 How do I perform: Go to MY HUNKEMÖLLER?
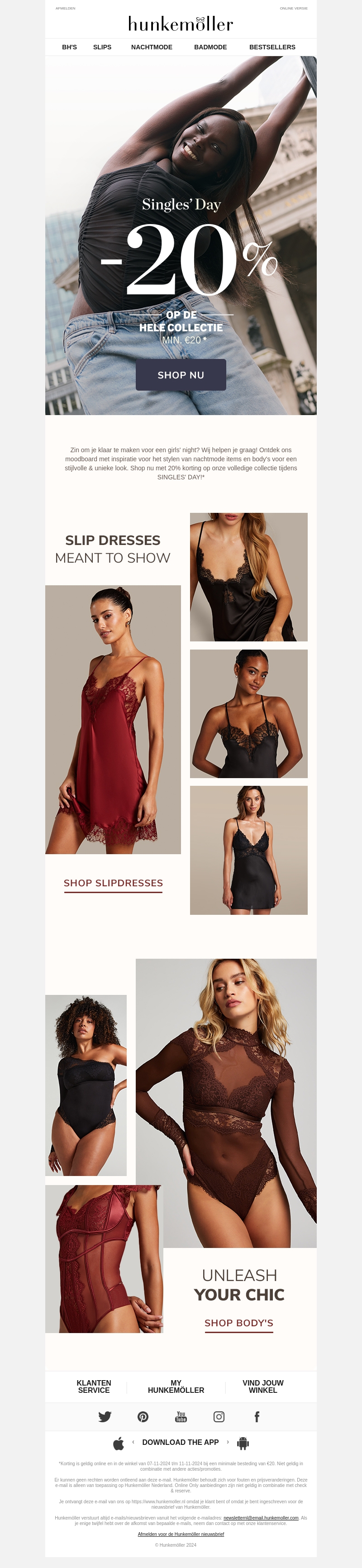pyautogui.click(x=176, y=1386)
